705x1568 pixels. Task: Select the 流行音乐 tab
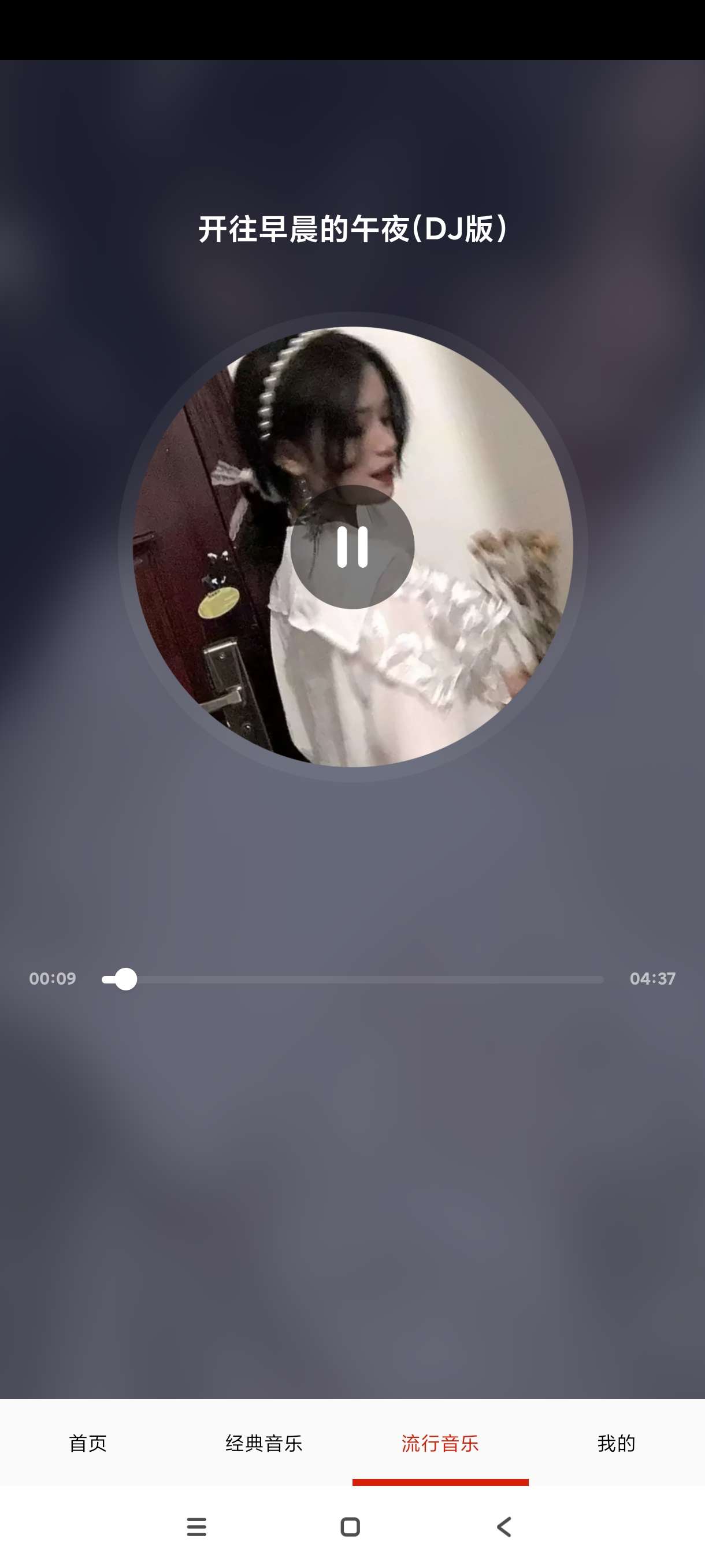click(440, 1443)
